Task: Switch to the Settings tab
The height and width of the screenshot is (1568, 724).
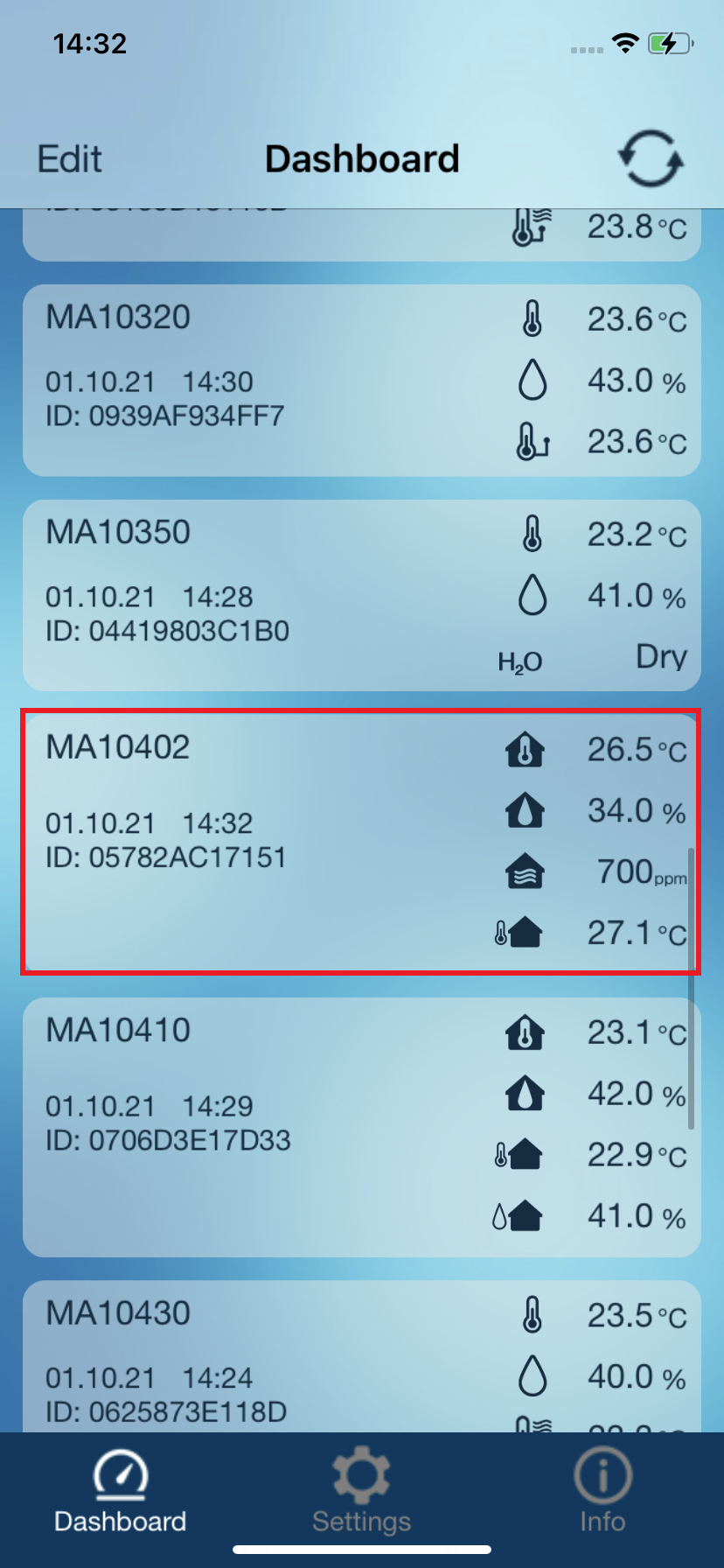Action: (x=361, y=1492)
